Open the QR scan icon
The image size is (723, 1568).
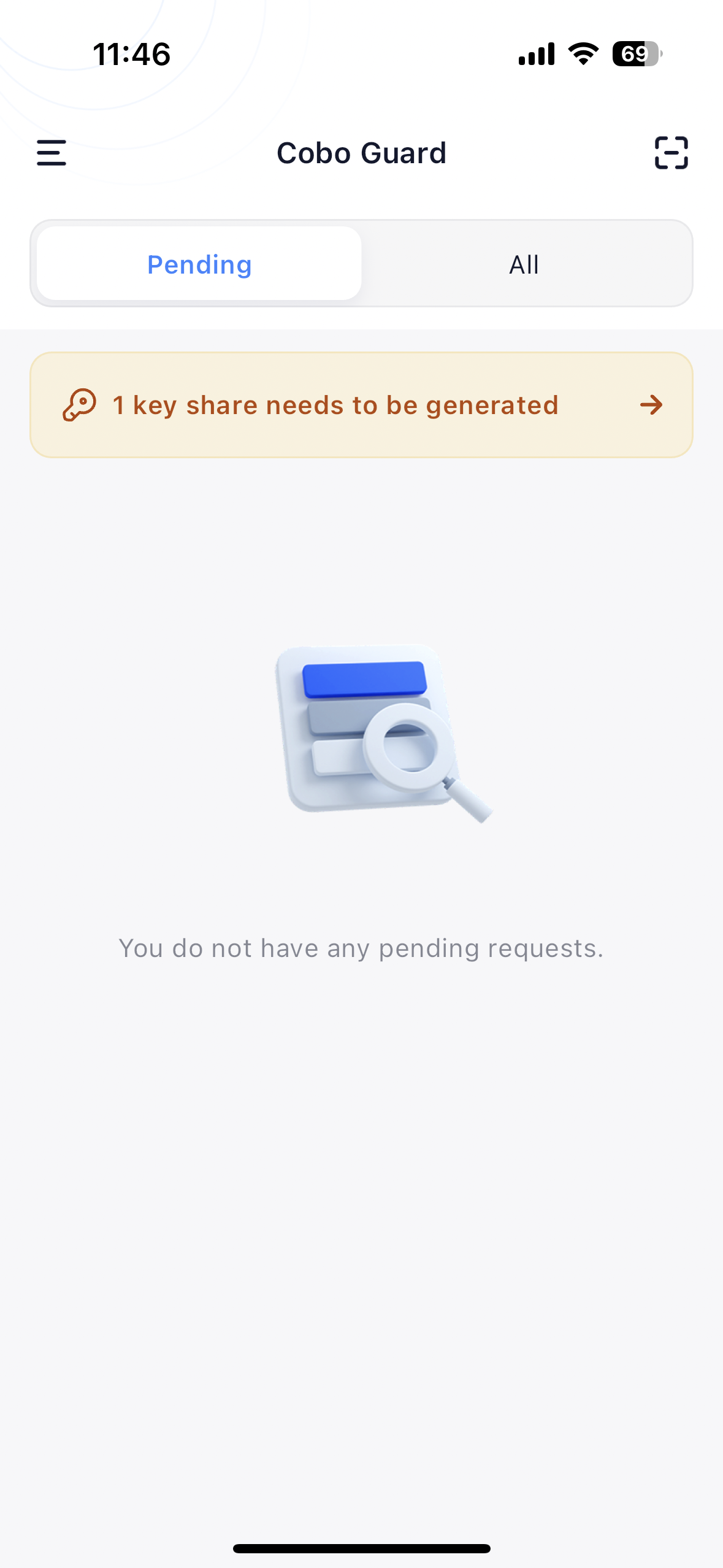click(671, 153)
